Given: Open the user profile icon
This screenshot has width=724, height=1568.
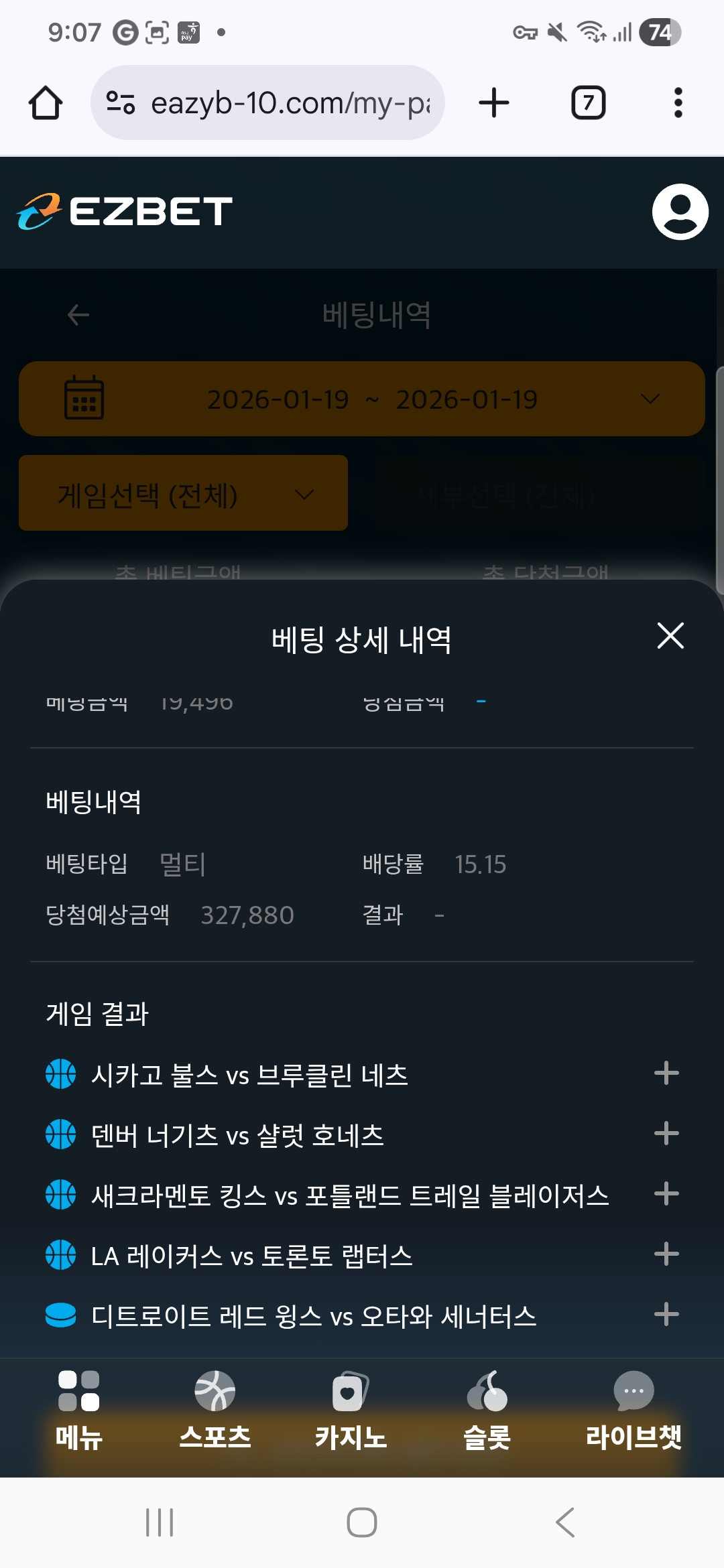Looking at the screenshot, I should click(x=680, y=212).
